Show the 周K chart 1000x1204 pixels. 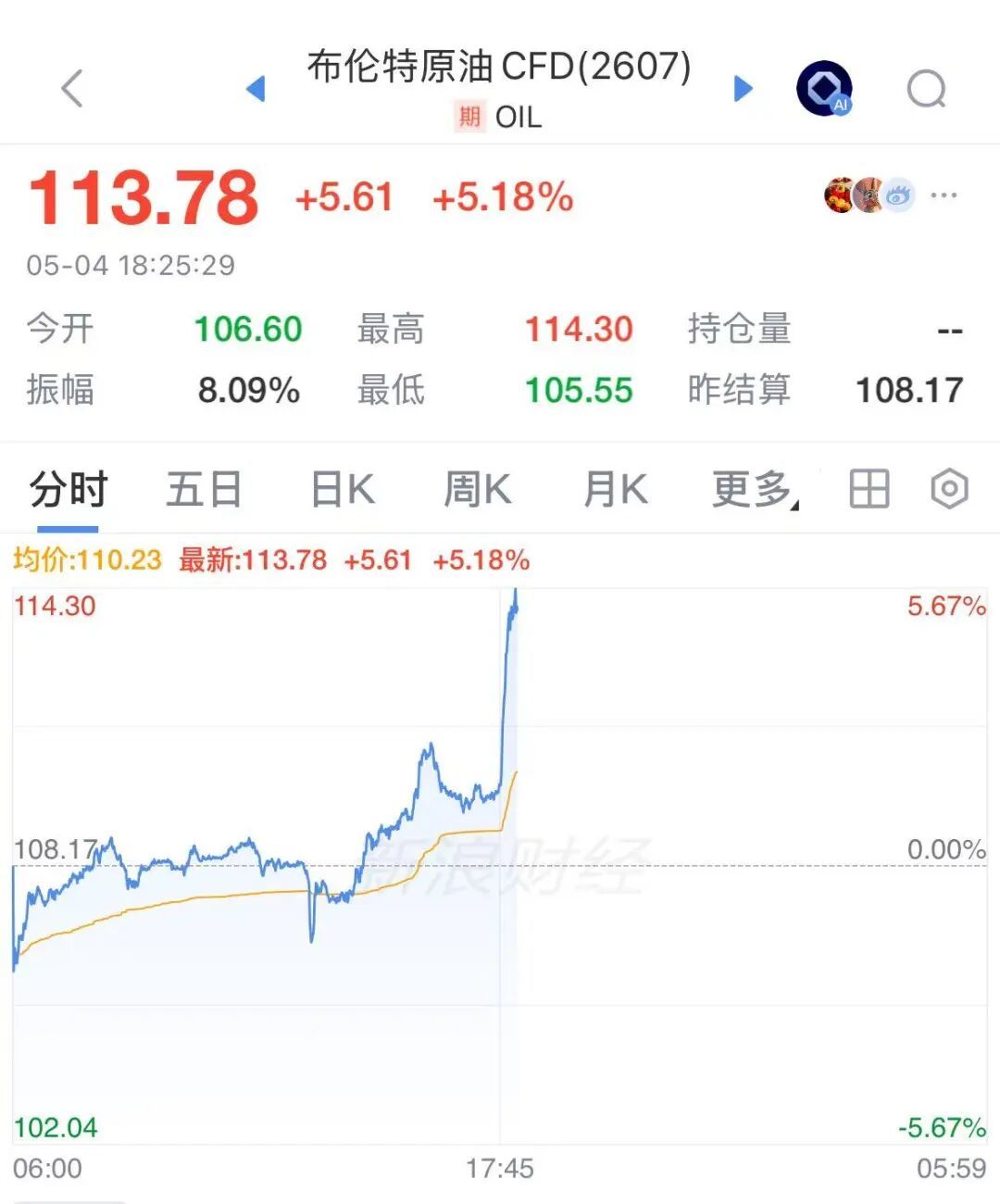pos(477,490)
